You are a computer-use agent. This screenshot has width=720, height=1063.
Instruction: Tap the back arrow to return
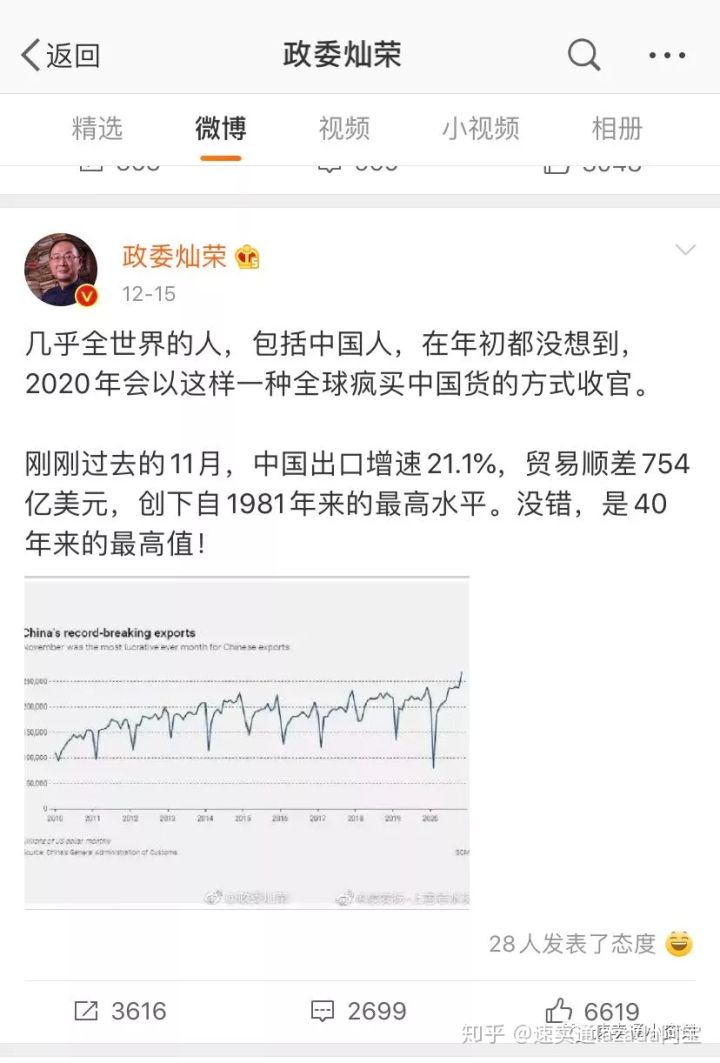point(28,55)
